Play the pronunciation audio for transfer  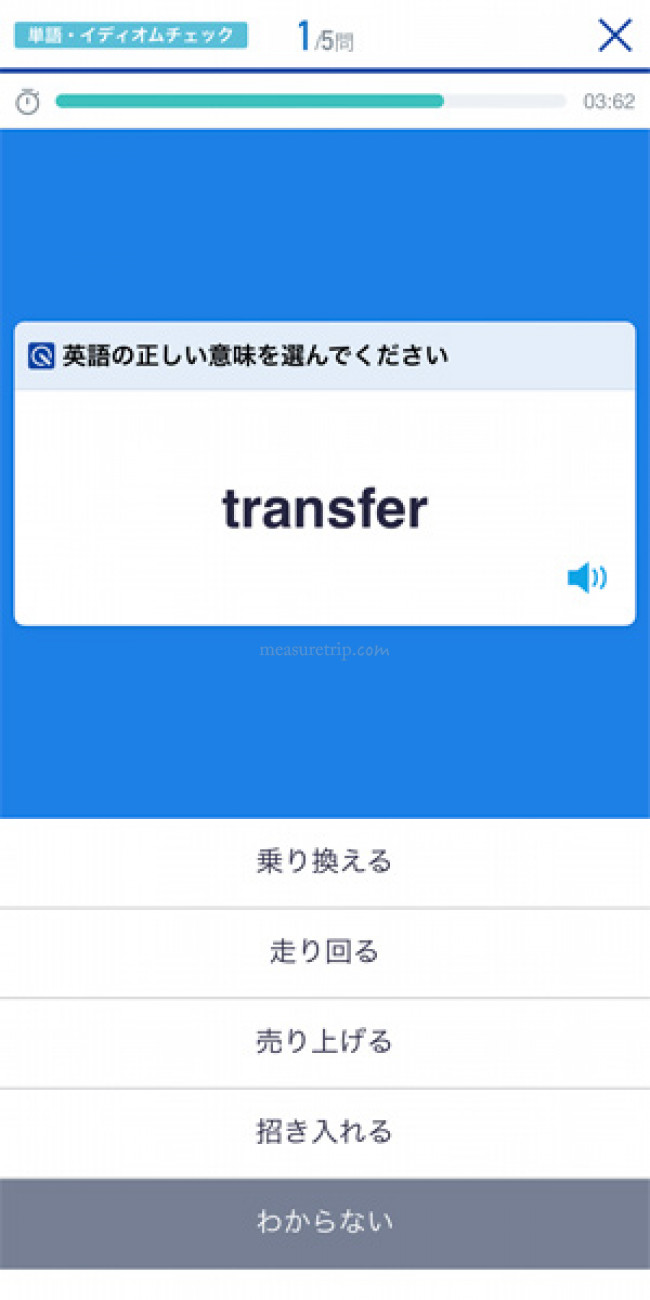(x=586, y=578)
